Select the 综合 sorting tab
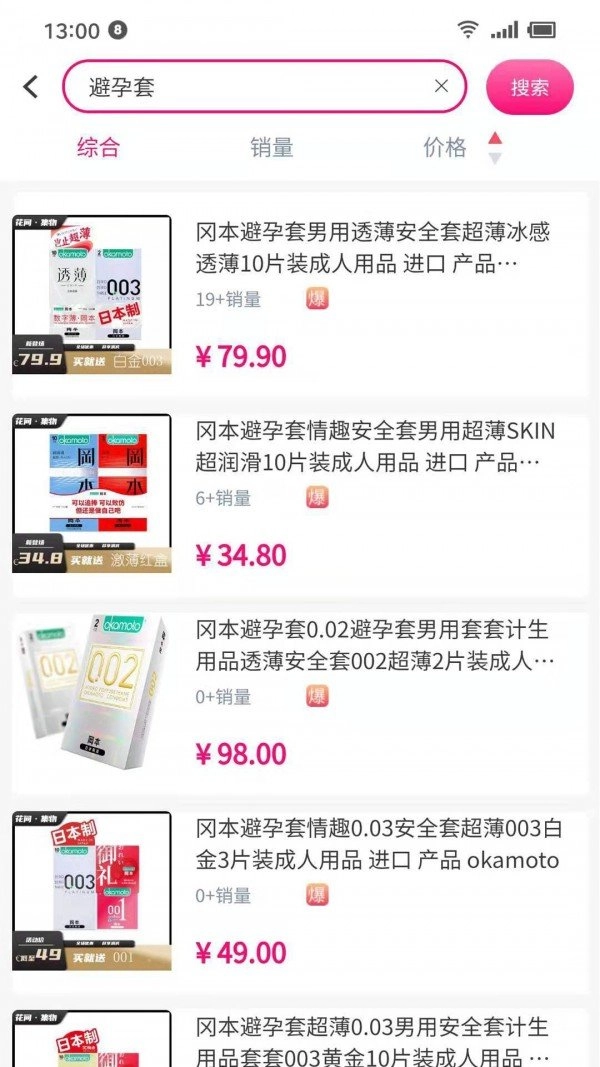The width and height of the screenshot is (600, 1067). pos(99,148)
